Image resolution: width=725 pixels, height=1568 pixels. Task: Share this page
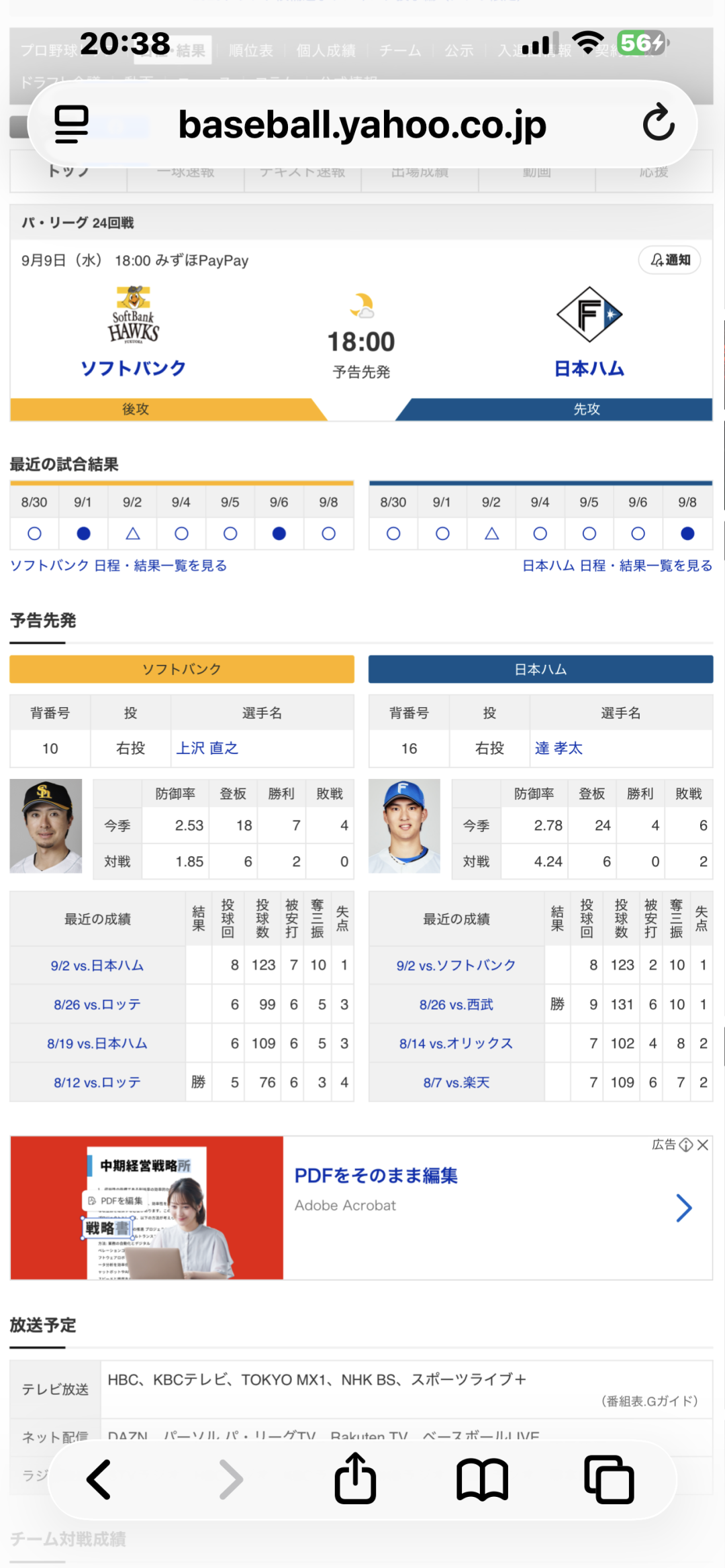pos(355,1478)
